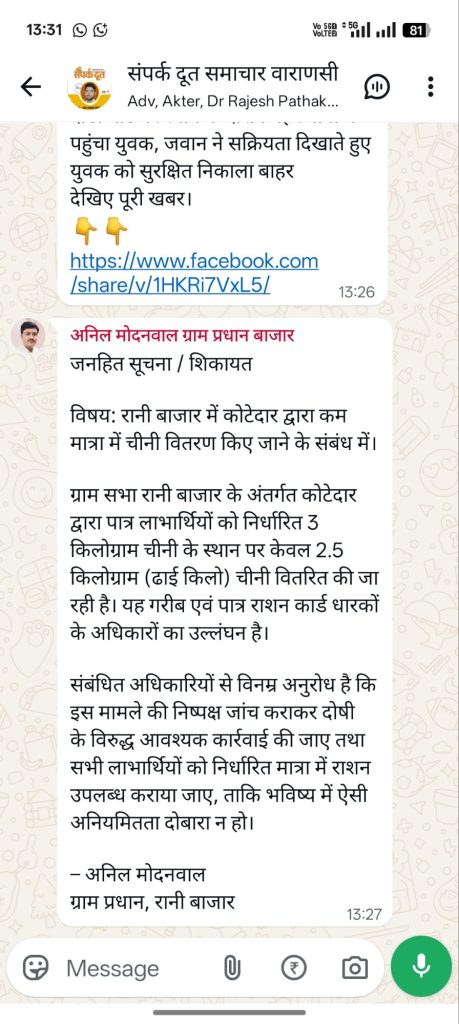View अनिल मोदनवाल's profile picture
This screenshot has width=459, height=1024.
tap(28, 336)
